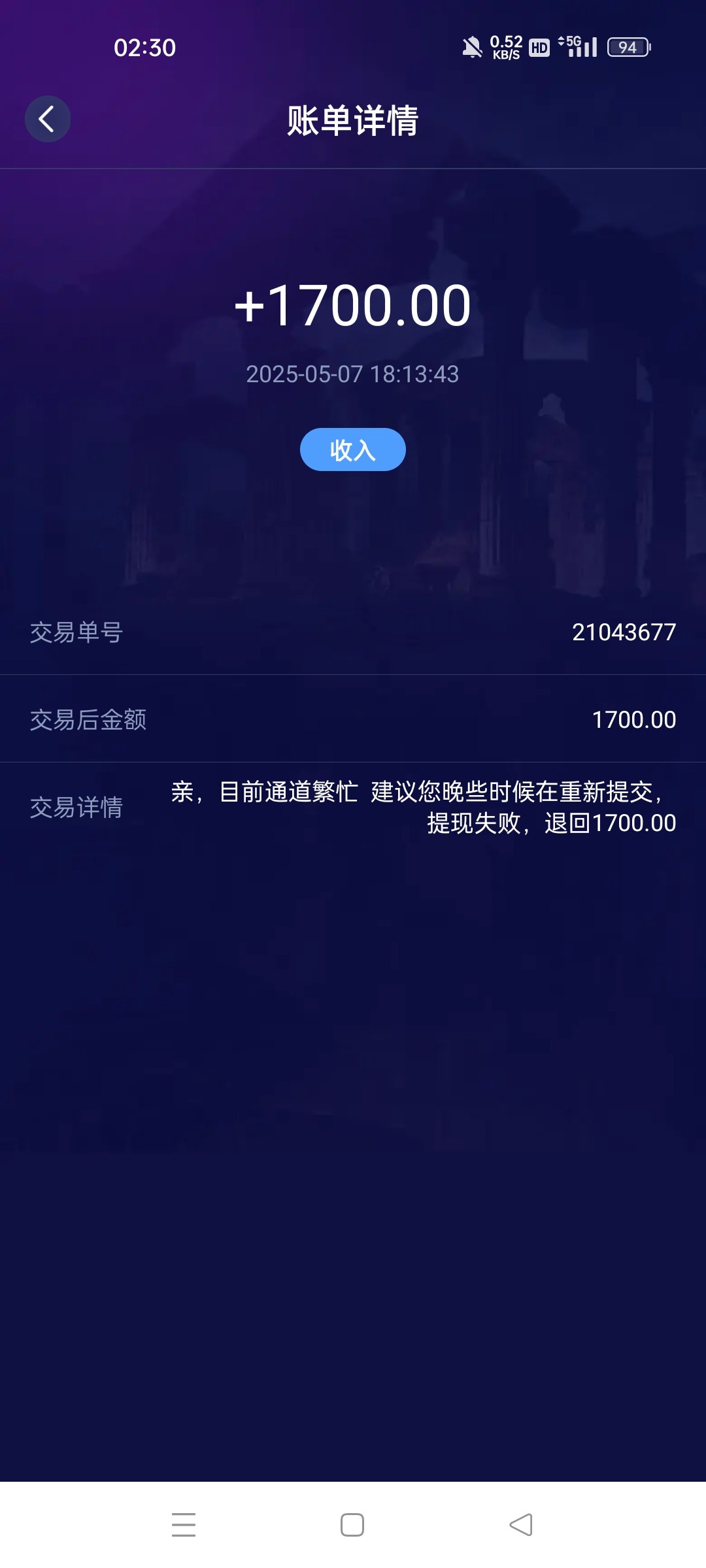The image size is (706, 1568).
Task: Select the 交易后金额 row showing 1700.00
Action: tap(352, 720)
